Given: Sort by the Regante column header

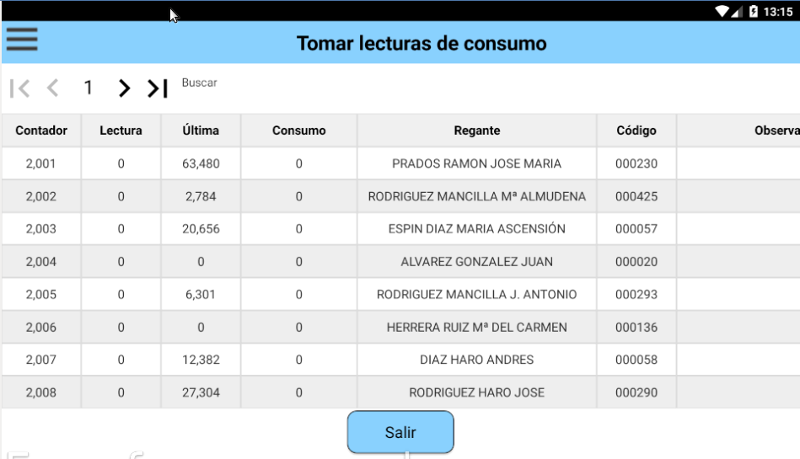Looking at the screenshot, I should (x=476, y=130).
